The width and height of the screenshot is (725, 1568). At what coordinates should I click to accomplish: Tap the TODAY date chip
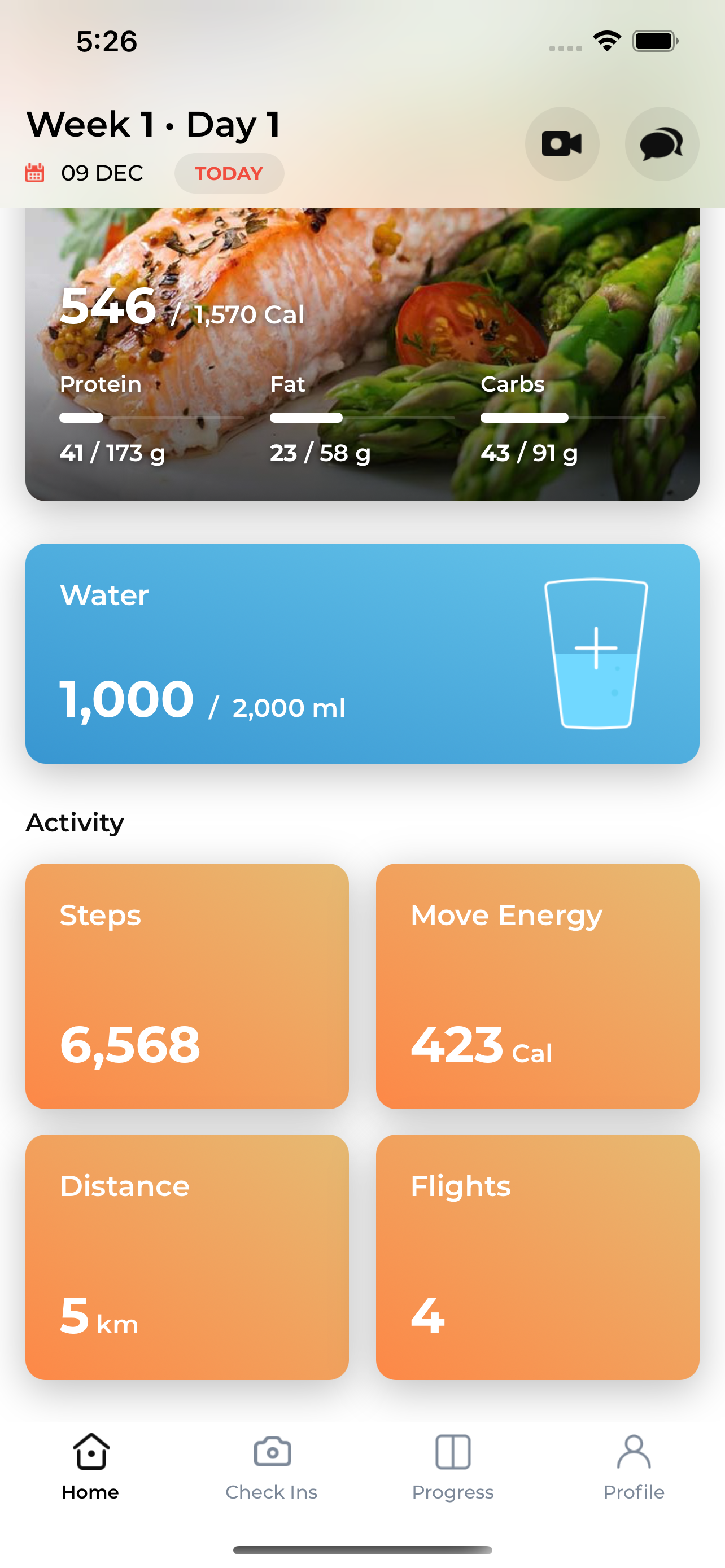[229, 173]
